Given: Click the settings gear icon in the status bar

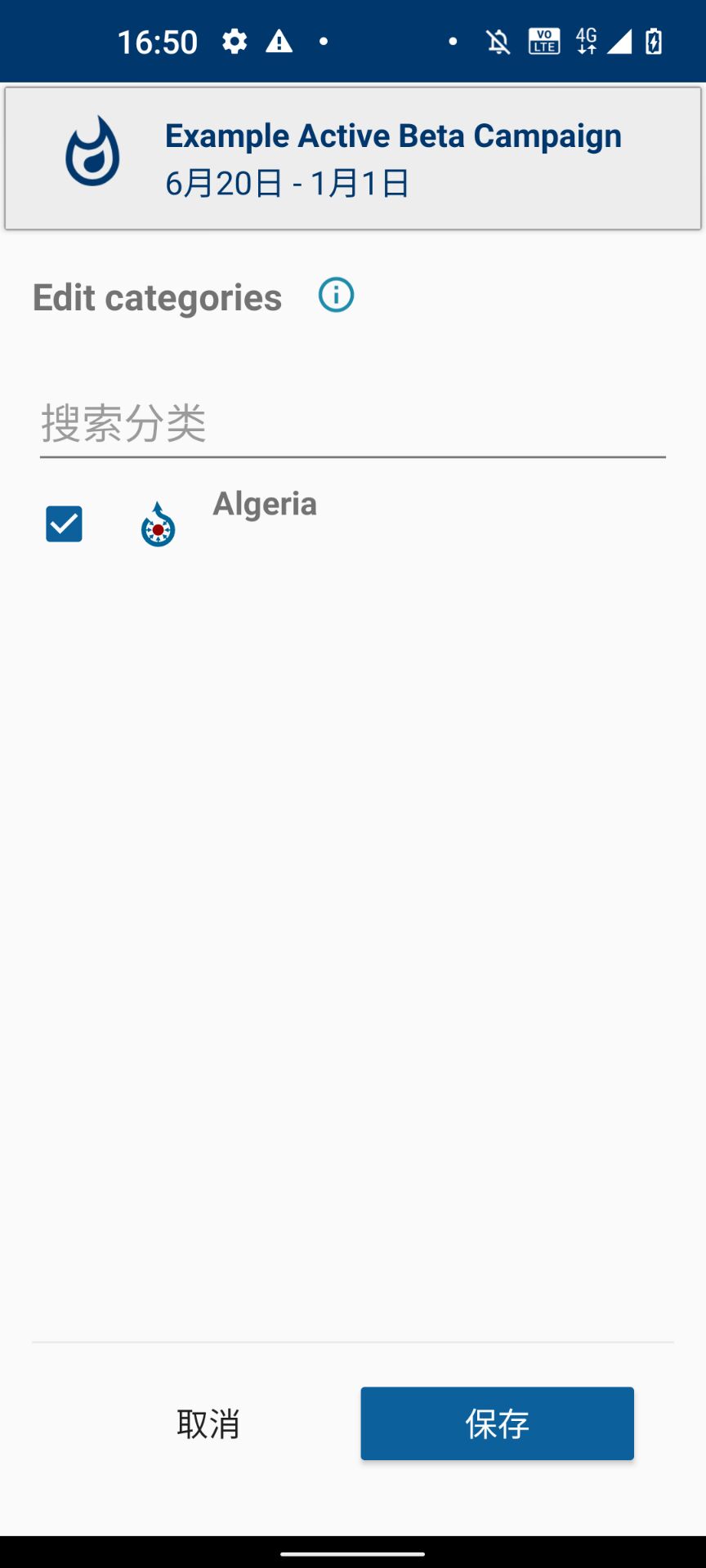Looking at the screenshot, I should click(235, 40).
